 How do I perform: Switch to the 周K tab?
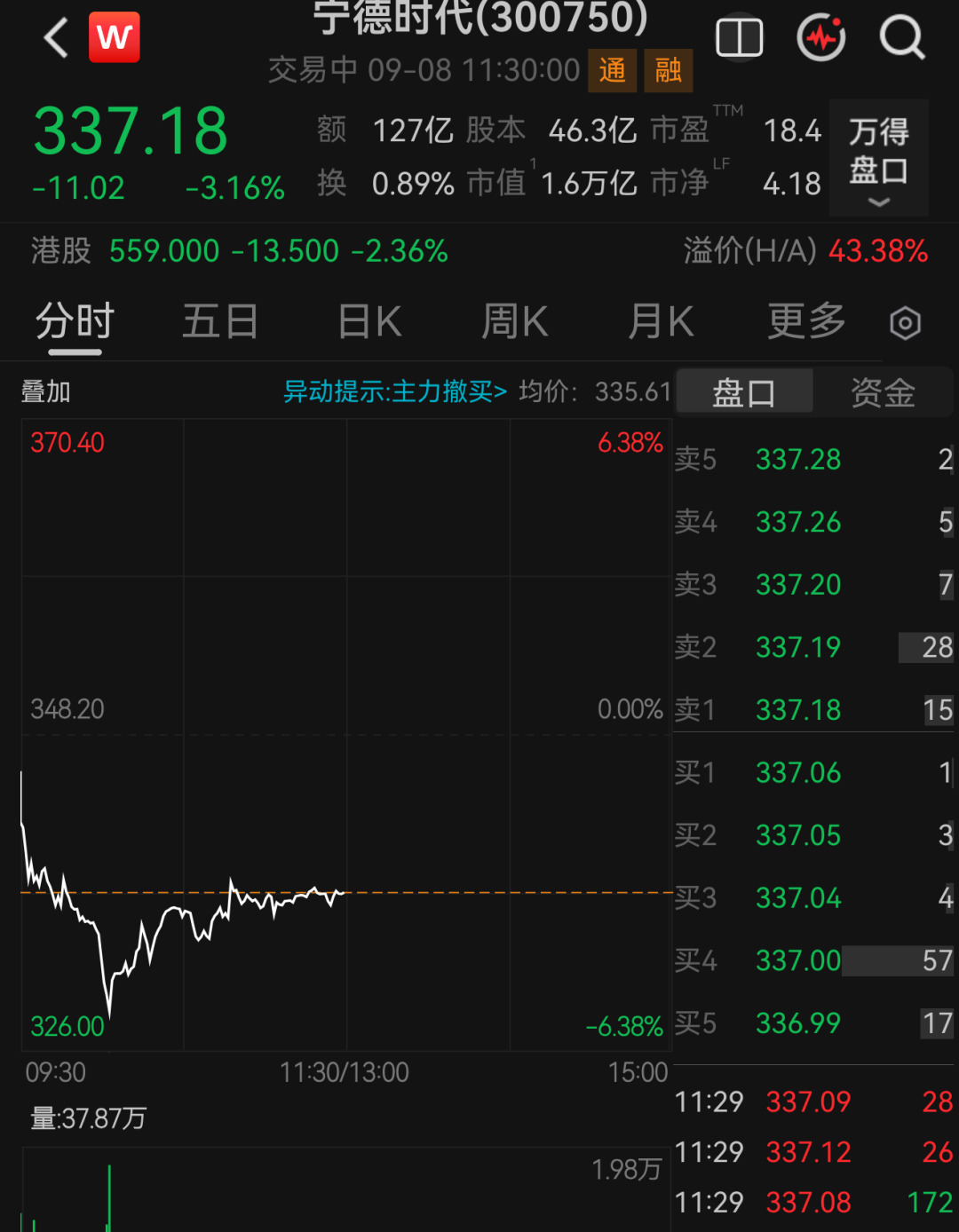[515, 321]
